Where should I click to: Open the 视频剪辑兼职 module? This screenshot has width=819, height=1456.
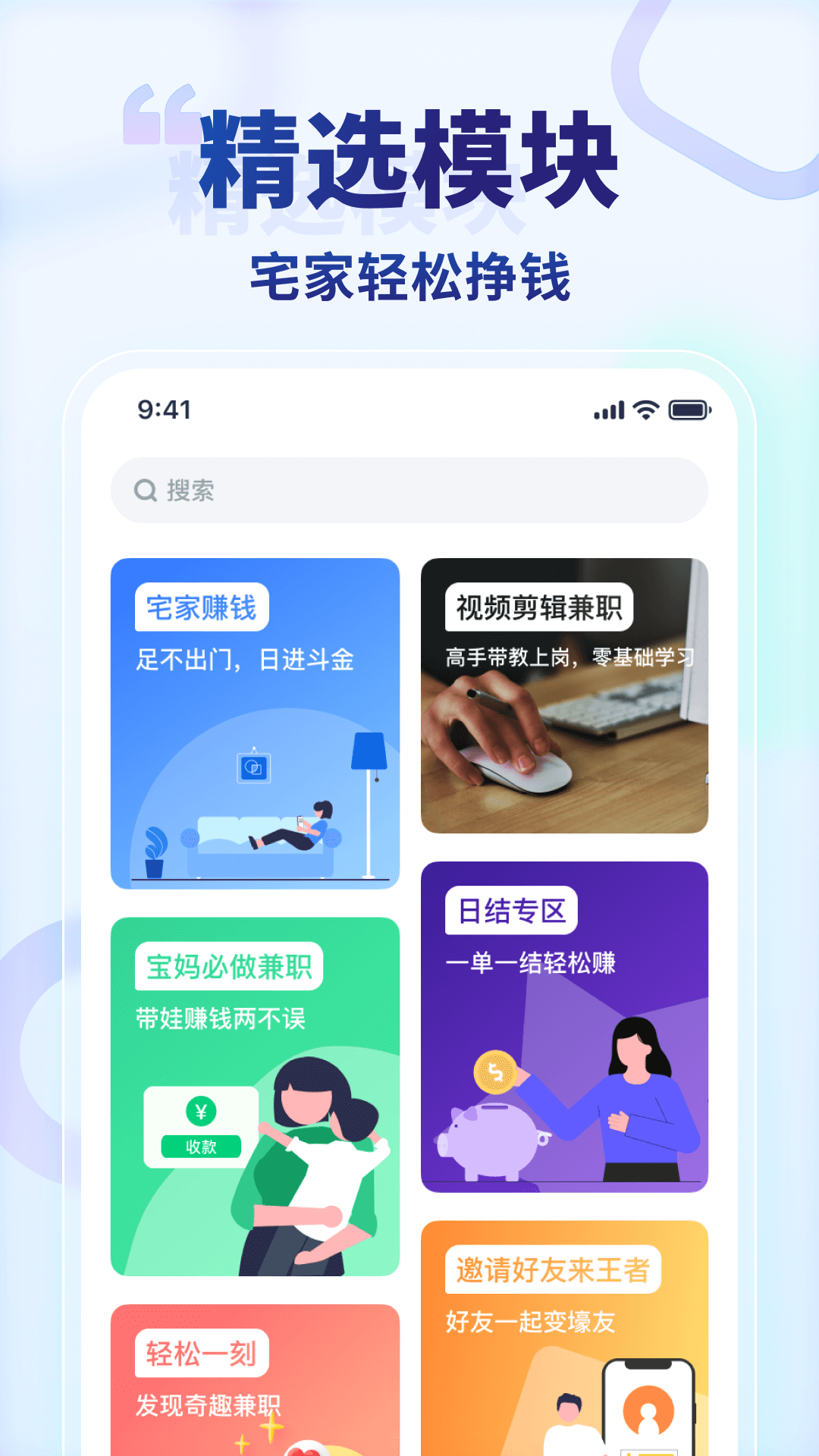pos(541,605)
